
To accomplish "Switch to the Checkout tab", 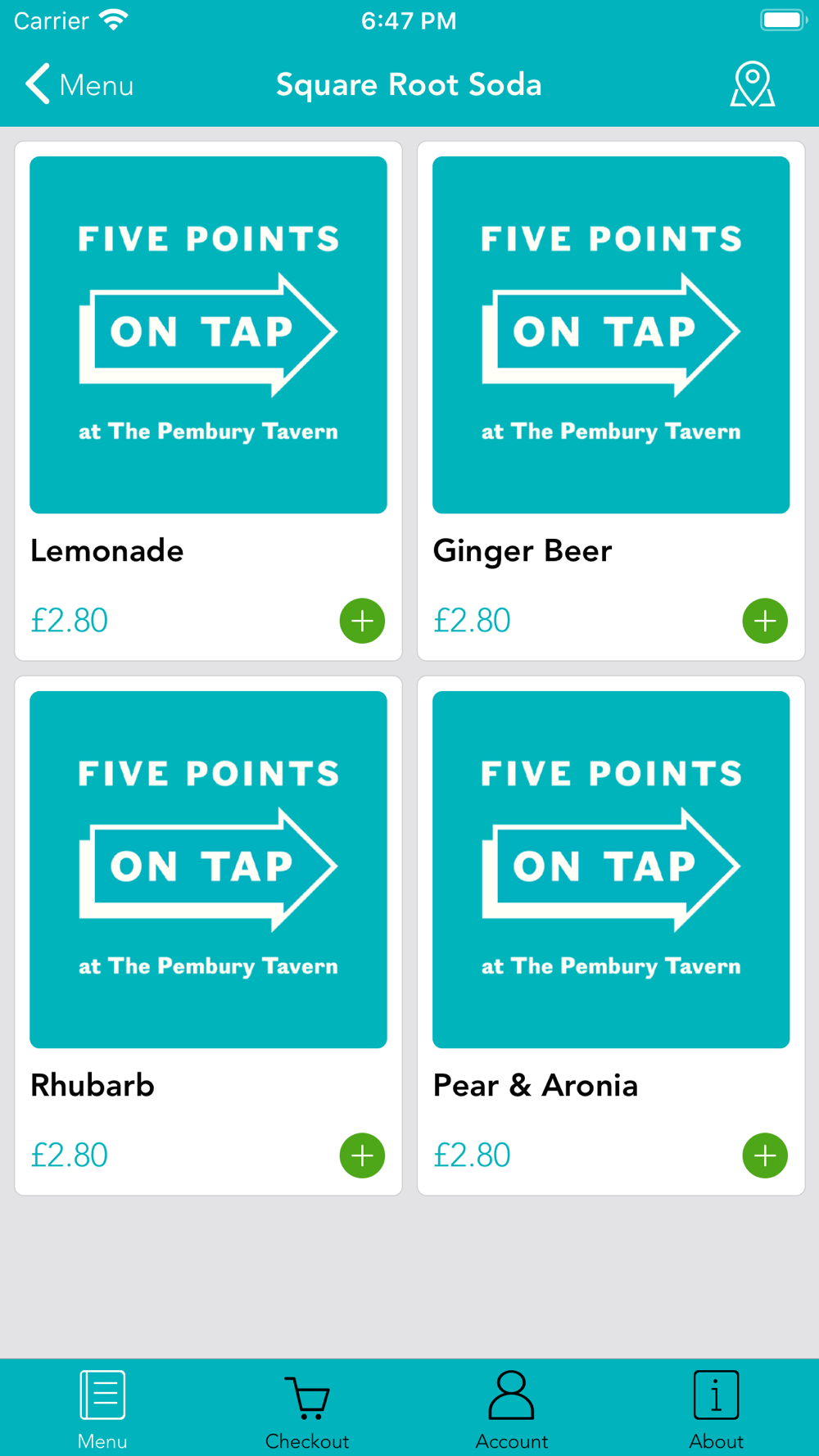I will pyautogui.click(x=307, y=1409).
